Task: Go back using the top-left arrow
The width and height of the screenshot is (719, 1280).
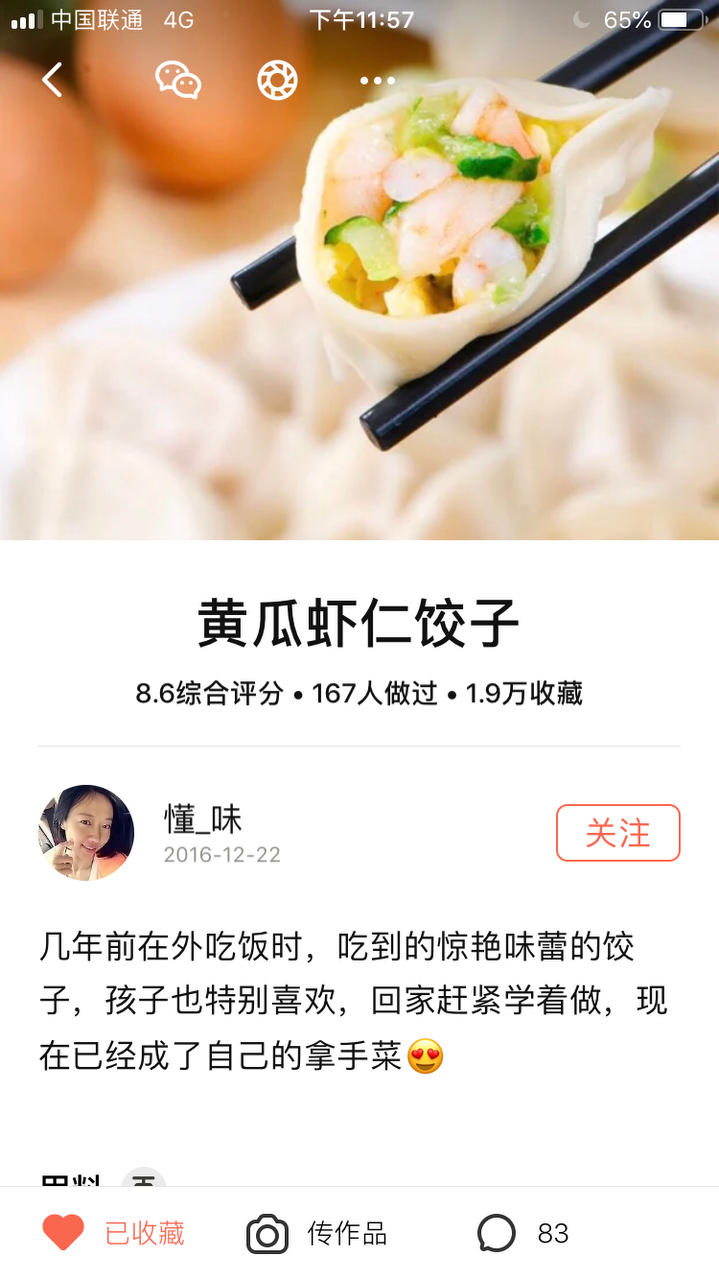Action: pyautogui.click(x=53, y=80)
